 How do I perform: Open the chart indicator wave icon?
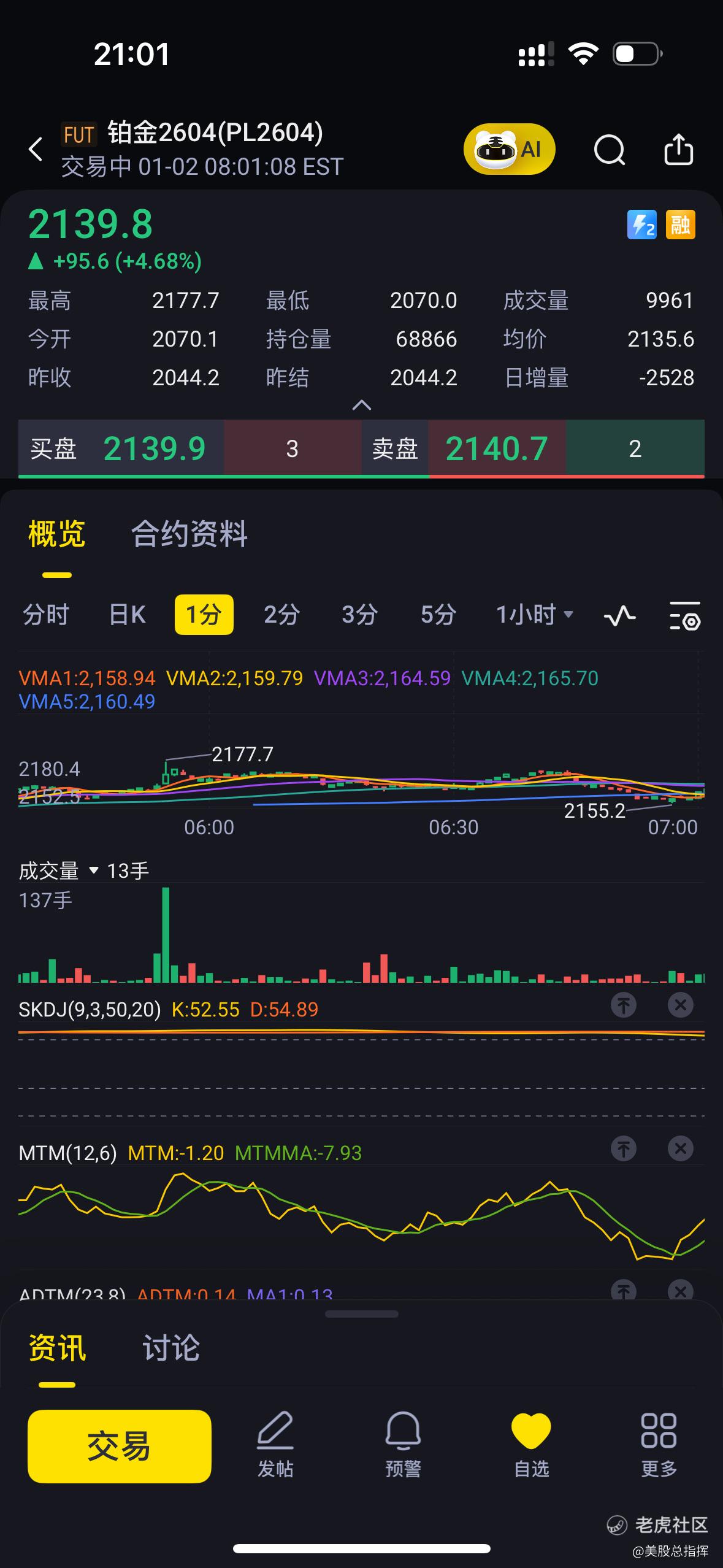[x=619, y=615]
